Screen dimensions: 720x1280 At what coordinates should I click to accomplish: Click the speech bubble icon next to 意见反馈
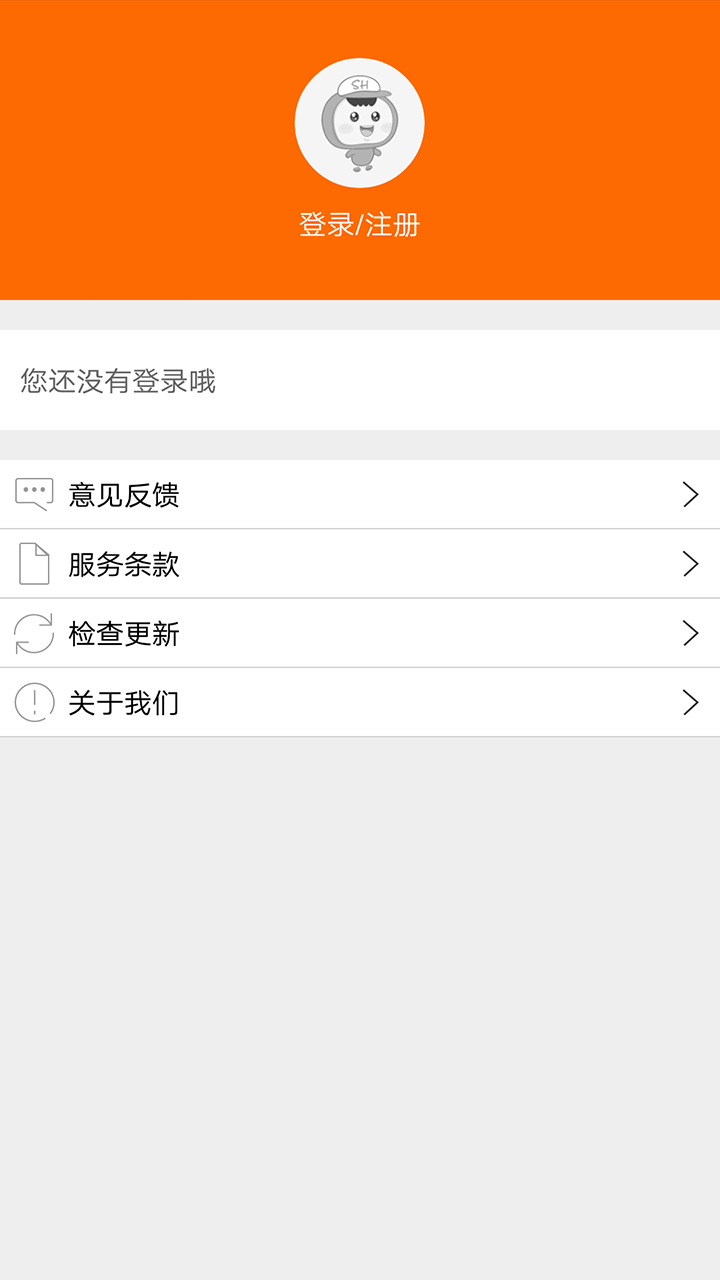pos(35,493)
